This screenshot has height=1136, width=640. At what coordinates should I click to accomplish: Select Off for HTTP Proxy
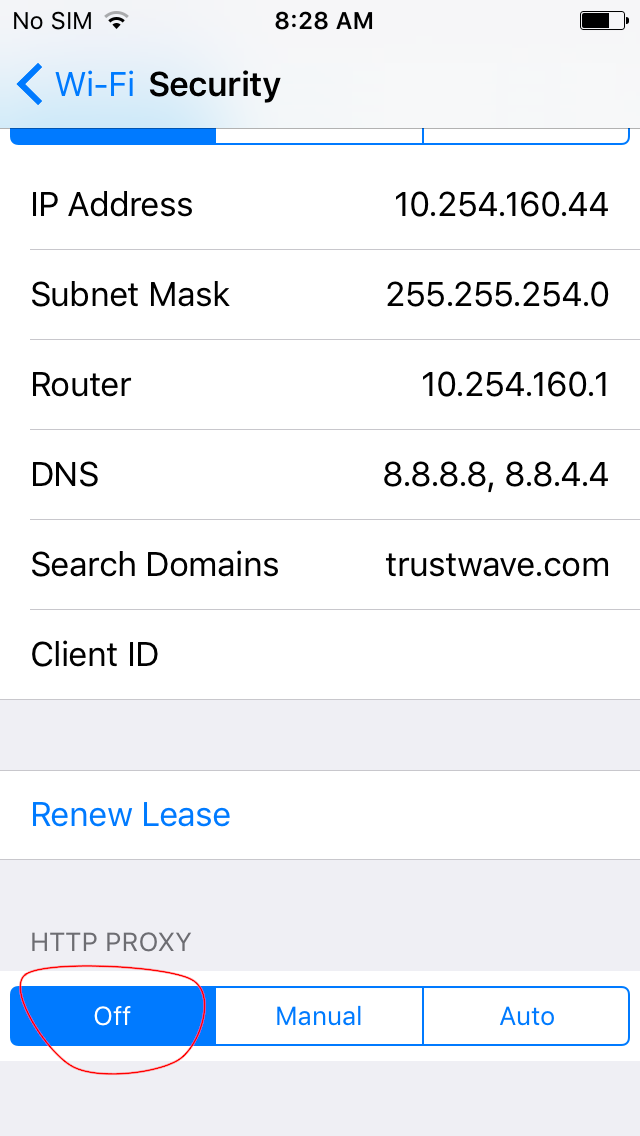[x=113, y=1016]
